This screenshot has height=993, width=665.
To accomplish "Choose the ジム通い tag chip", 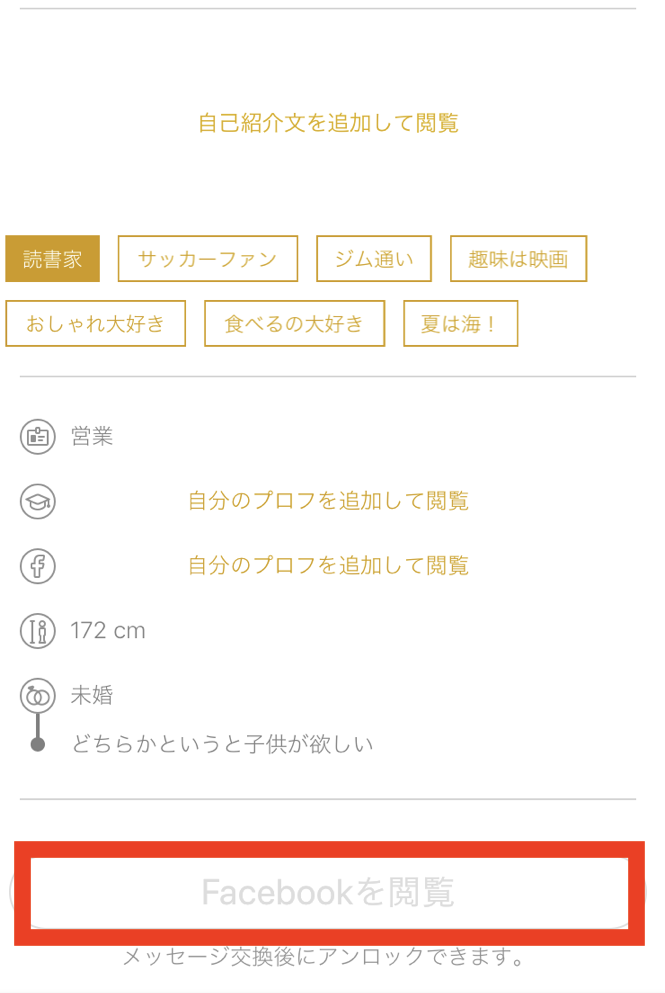I will (374, 259).
